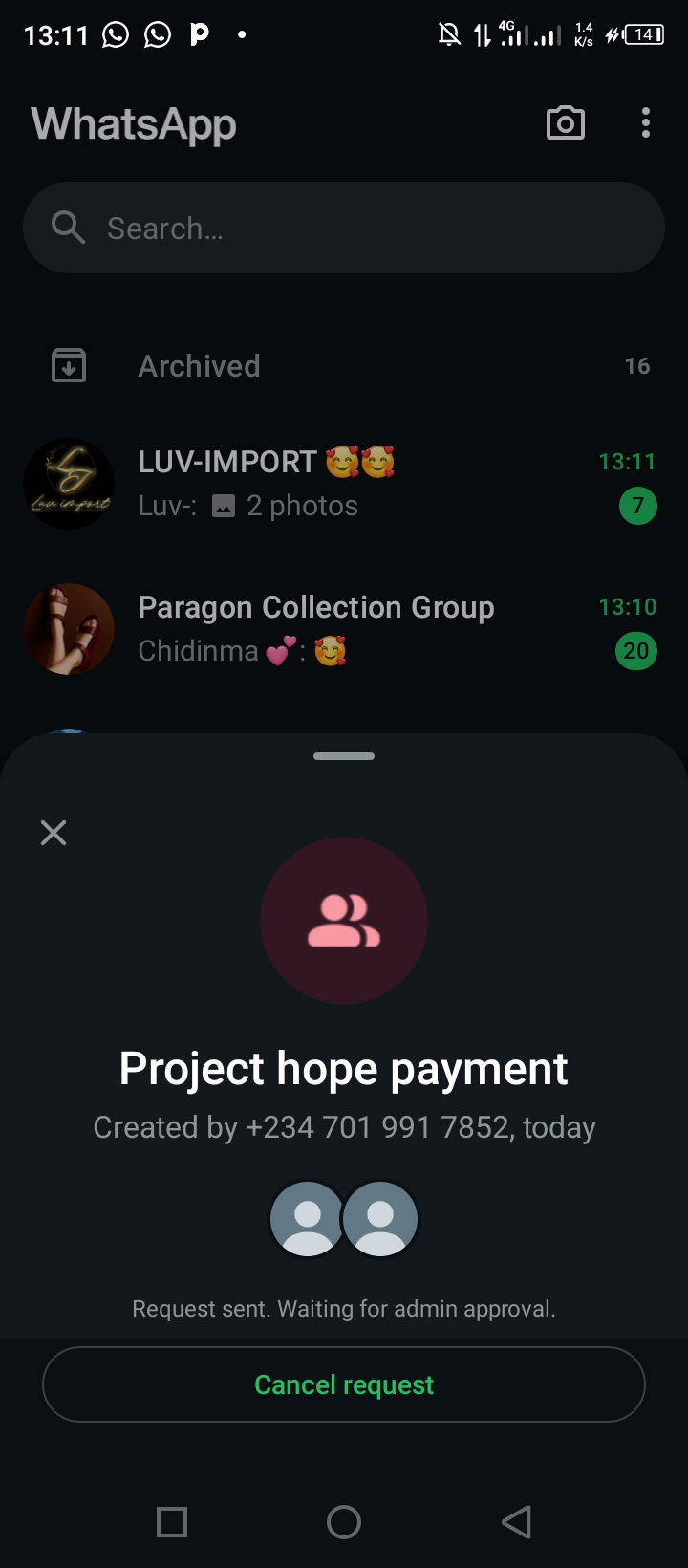
Task: Open the camera from the app bar
Action: point(565,123)
